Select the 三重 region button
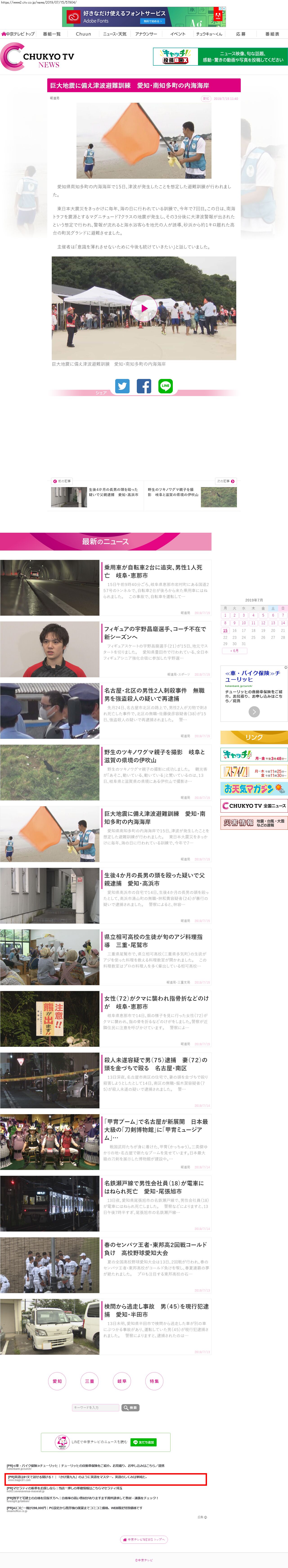This screenshot has height=1568, width=288. (90, 1381)
